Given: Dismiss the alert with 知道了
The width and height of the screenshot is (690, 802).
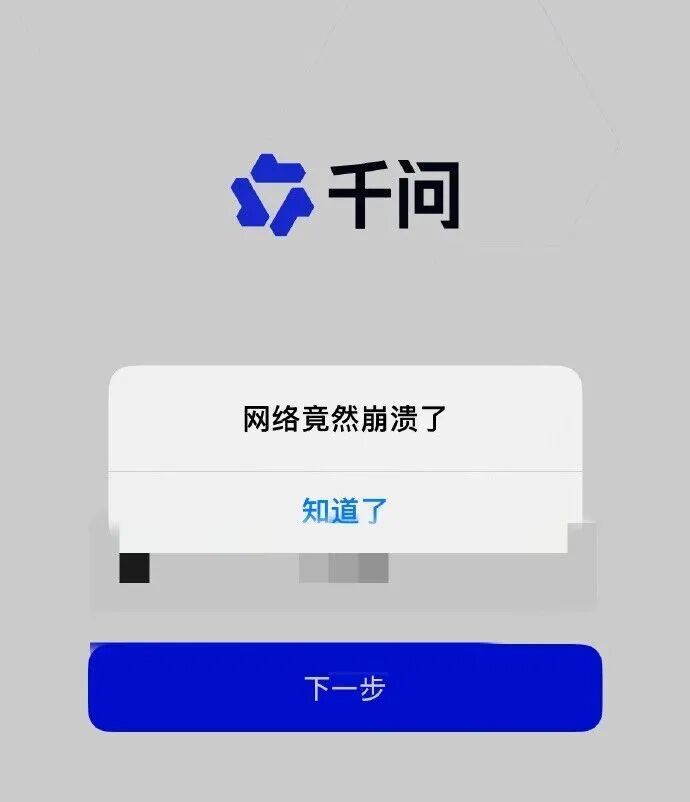Looking at the screenshot, I should tap(344, 511).
